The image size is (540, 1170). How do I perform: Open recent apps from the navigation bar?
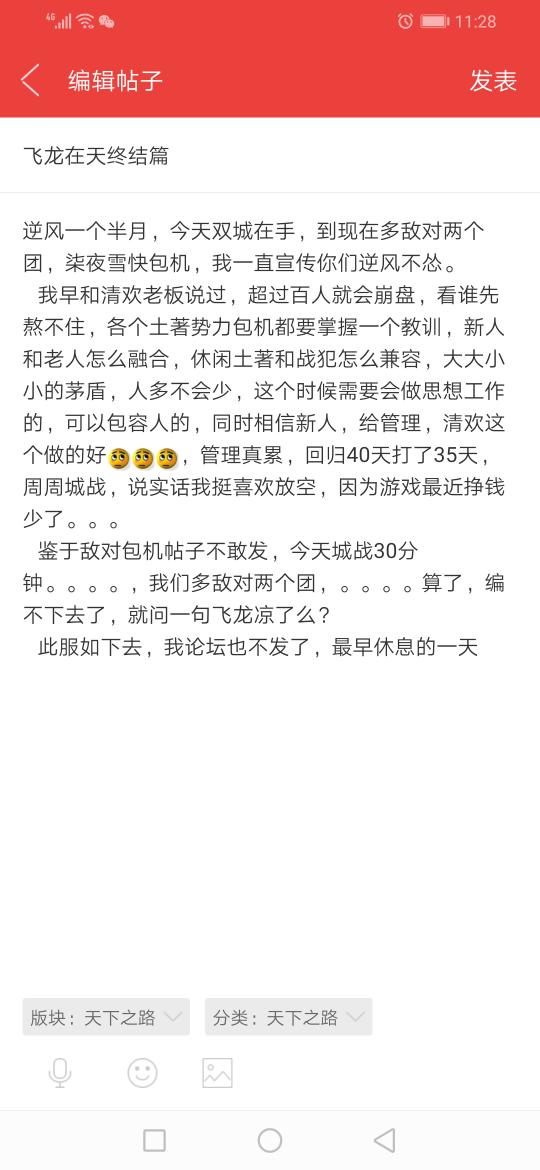[154, 1140]
